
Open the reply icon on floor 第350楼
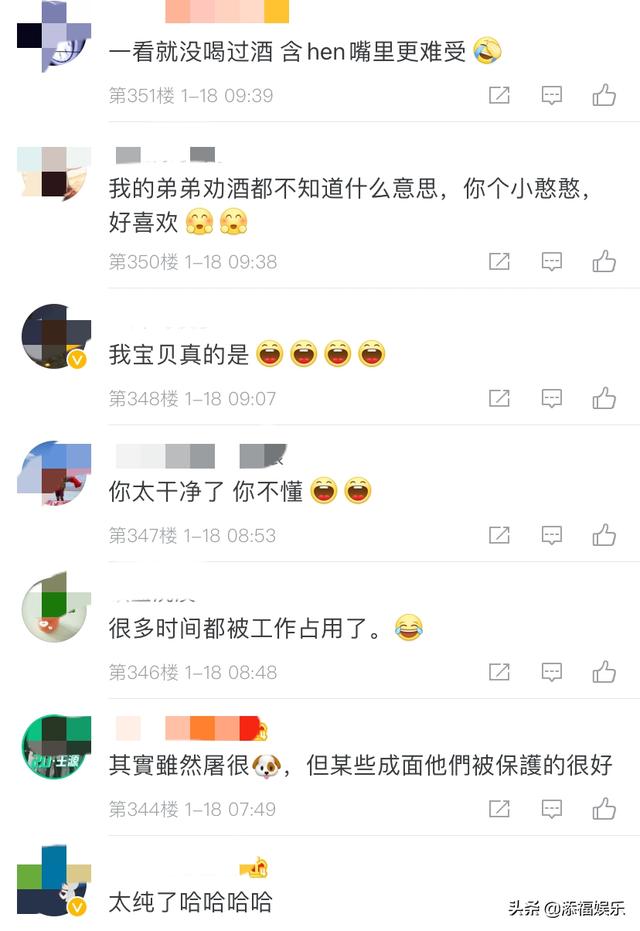(x=551, y=262)
